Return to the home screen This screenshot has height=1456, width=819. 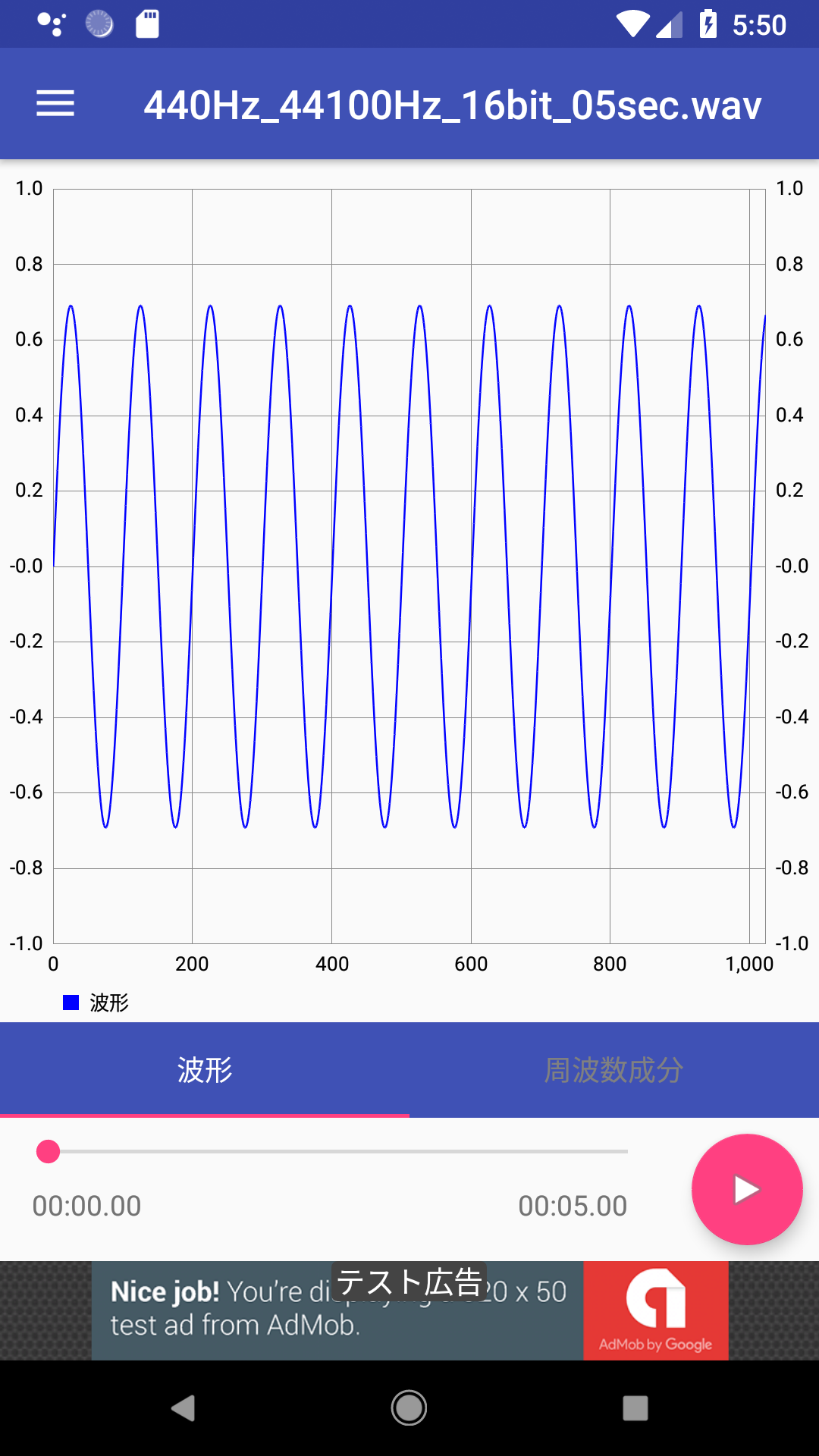(409, 1408)
